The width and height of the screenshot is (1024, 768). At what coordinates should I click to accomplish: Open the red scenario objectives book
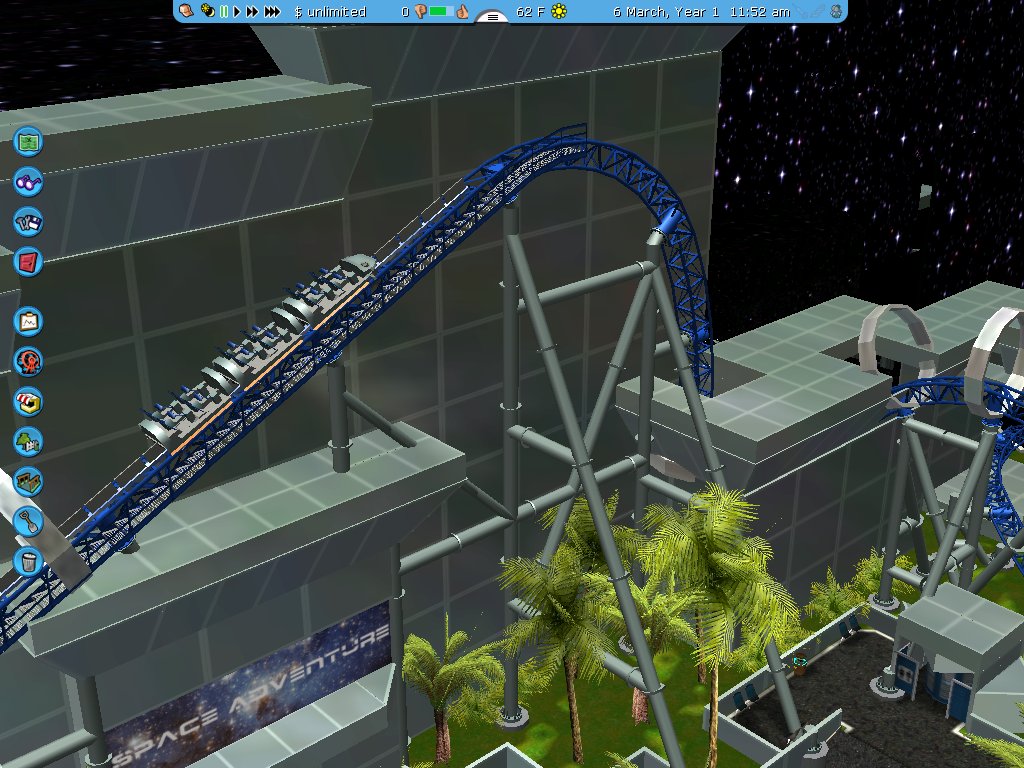[28, 262]
